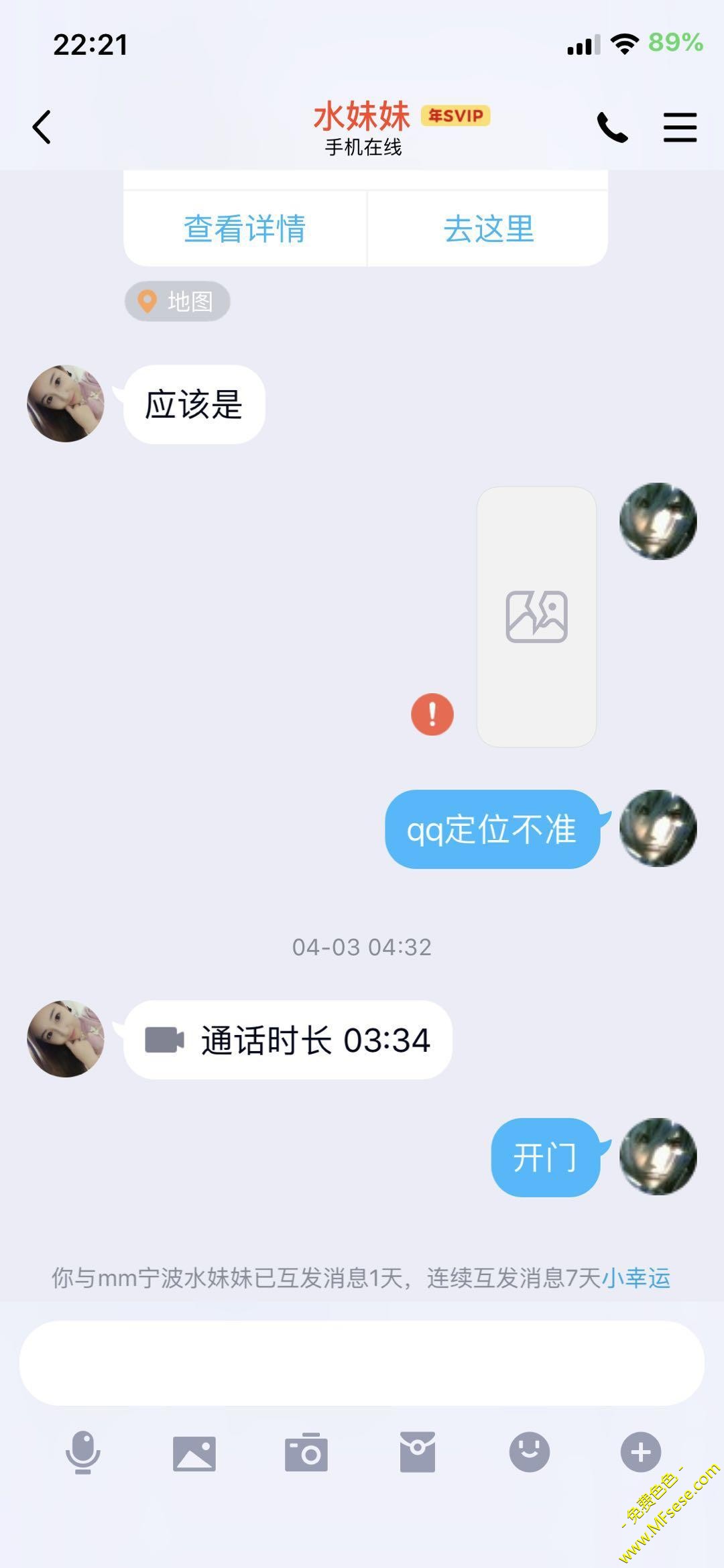
Task: Start a voice call with 水妹妹
Action: point(612,127)
